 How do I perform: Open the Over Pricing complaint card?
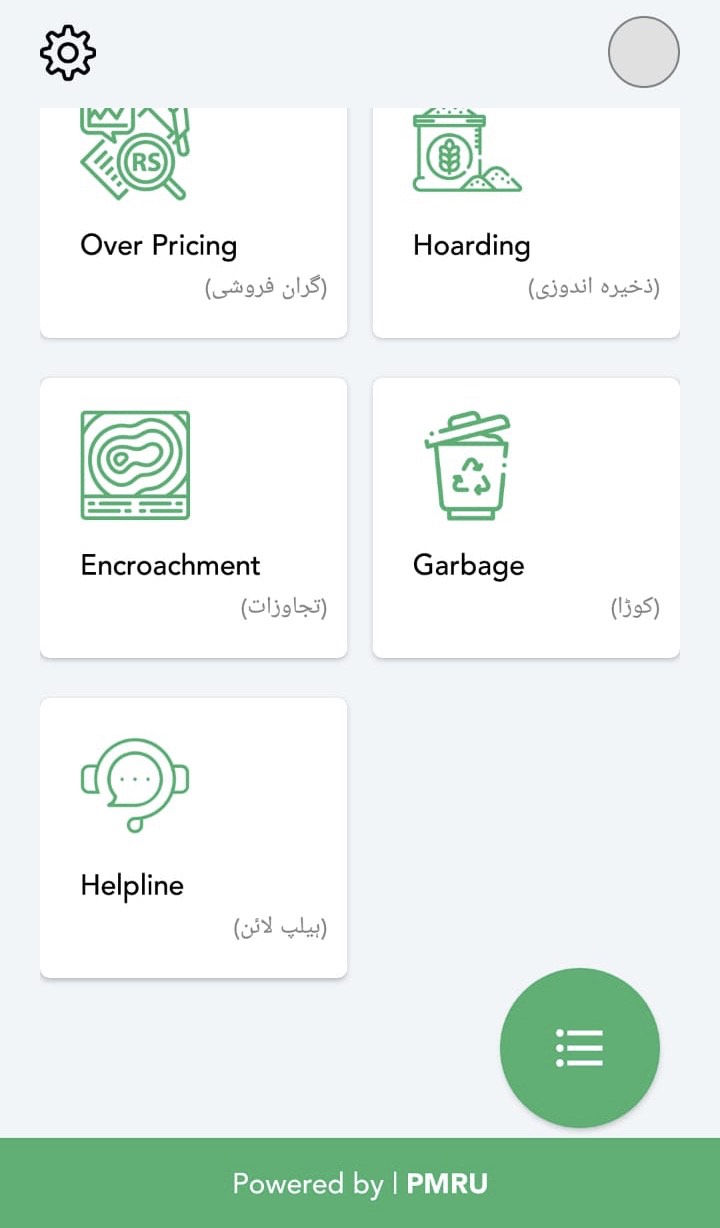tap(193, 225)
